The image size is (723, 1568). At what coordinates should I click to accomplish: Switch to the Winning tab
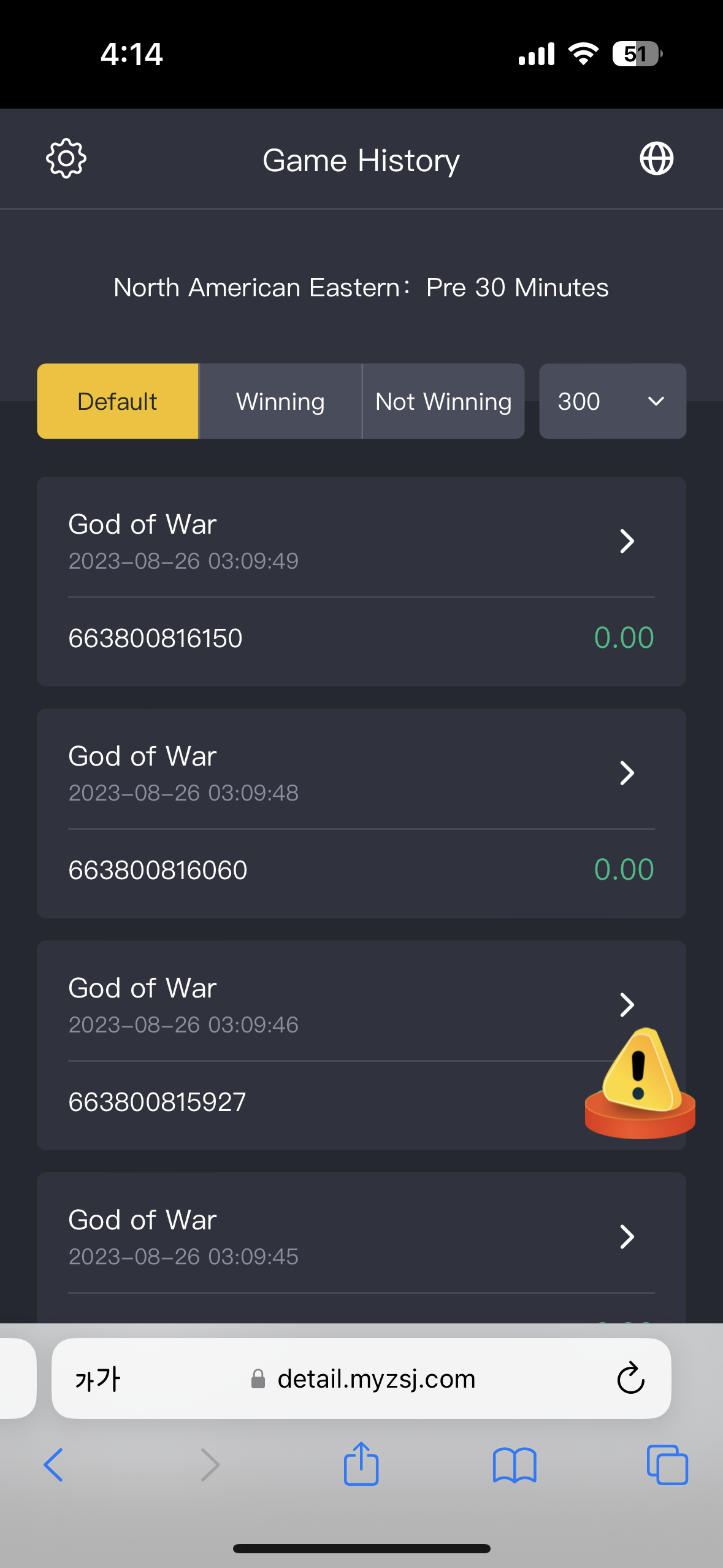click(x=280, y=401)
